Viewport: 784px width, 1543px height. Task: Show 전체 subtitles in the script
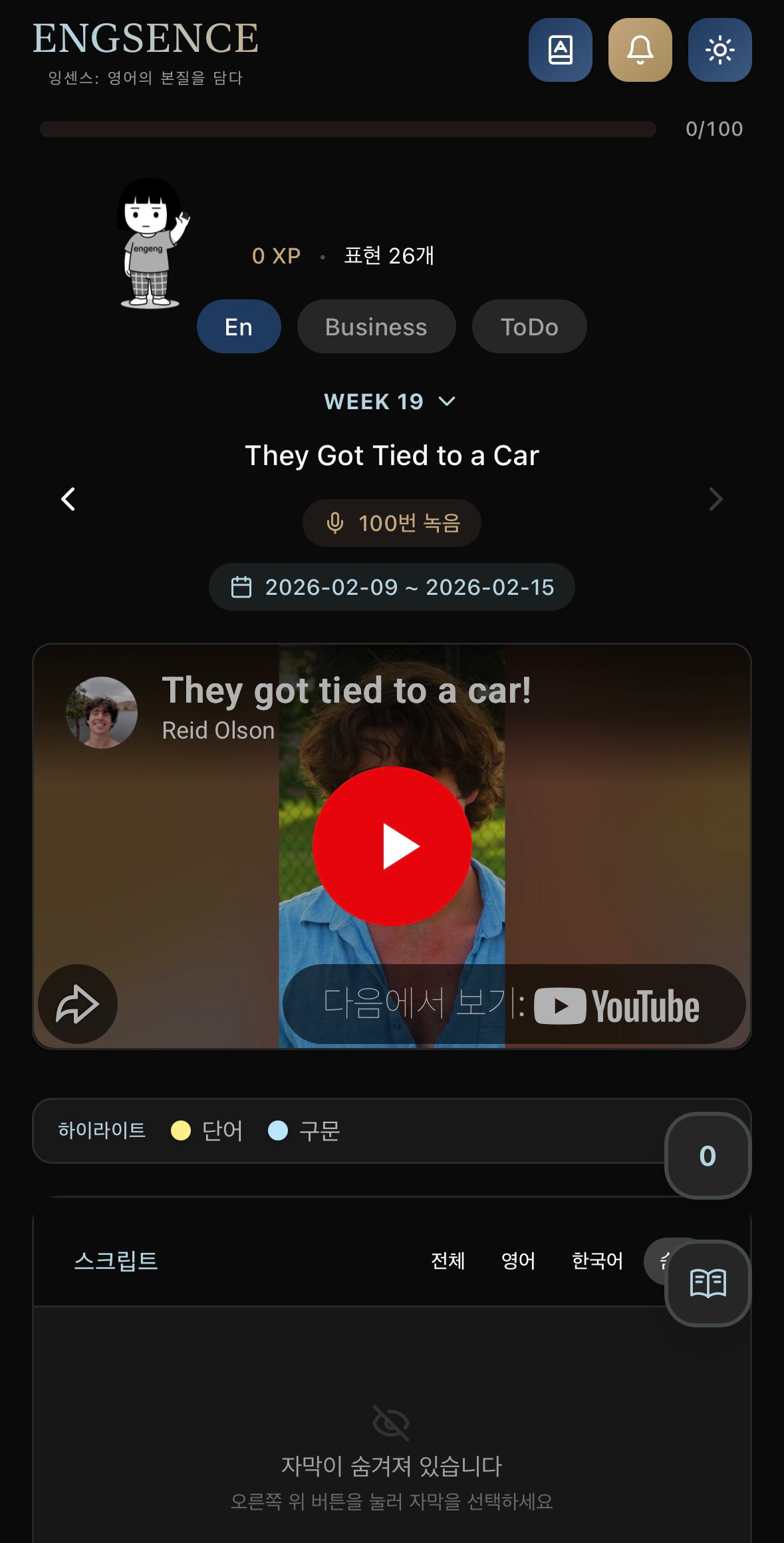[x=448, y=1261]
